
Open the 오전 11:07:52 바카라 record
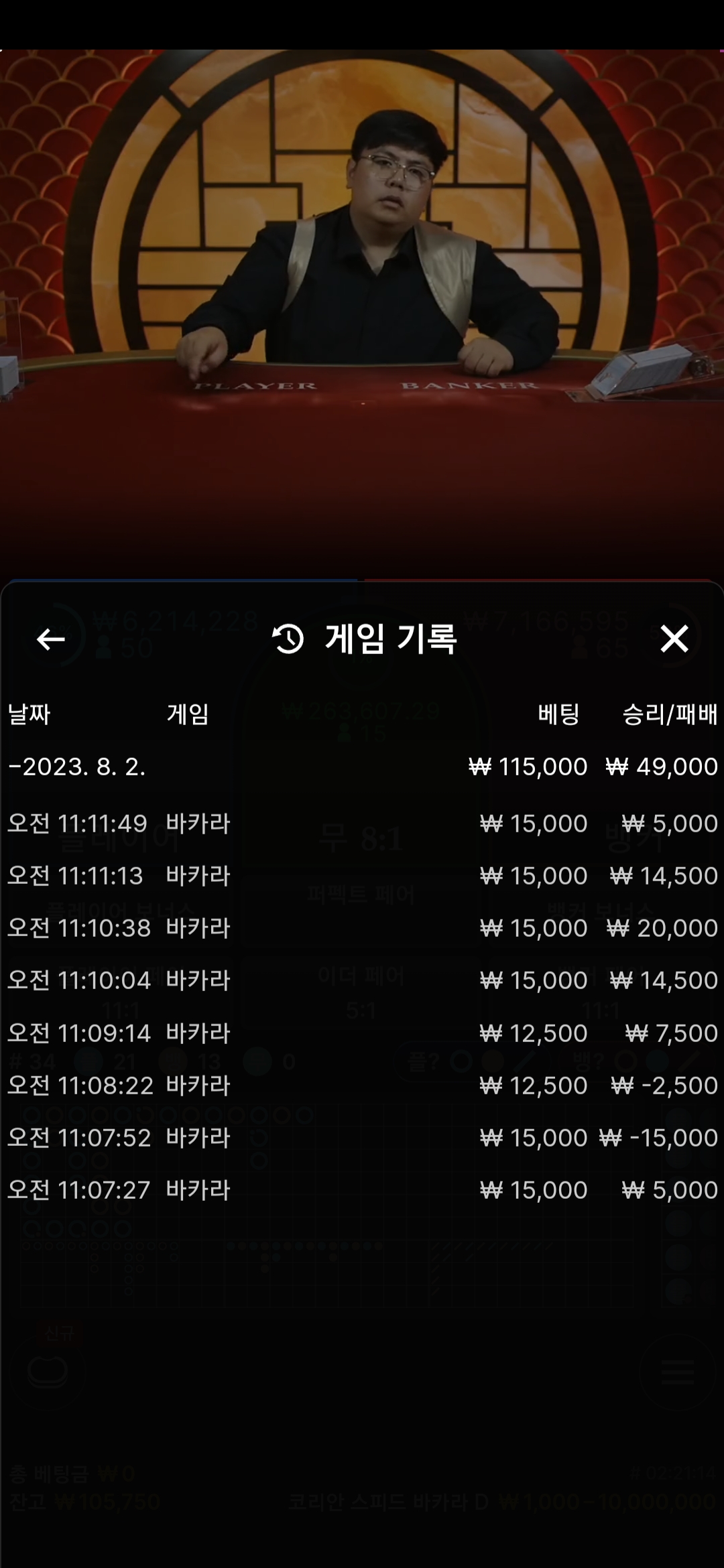(x=362, y=1138)
